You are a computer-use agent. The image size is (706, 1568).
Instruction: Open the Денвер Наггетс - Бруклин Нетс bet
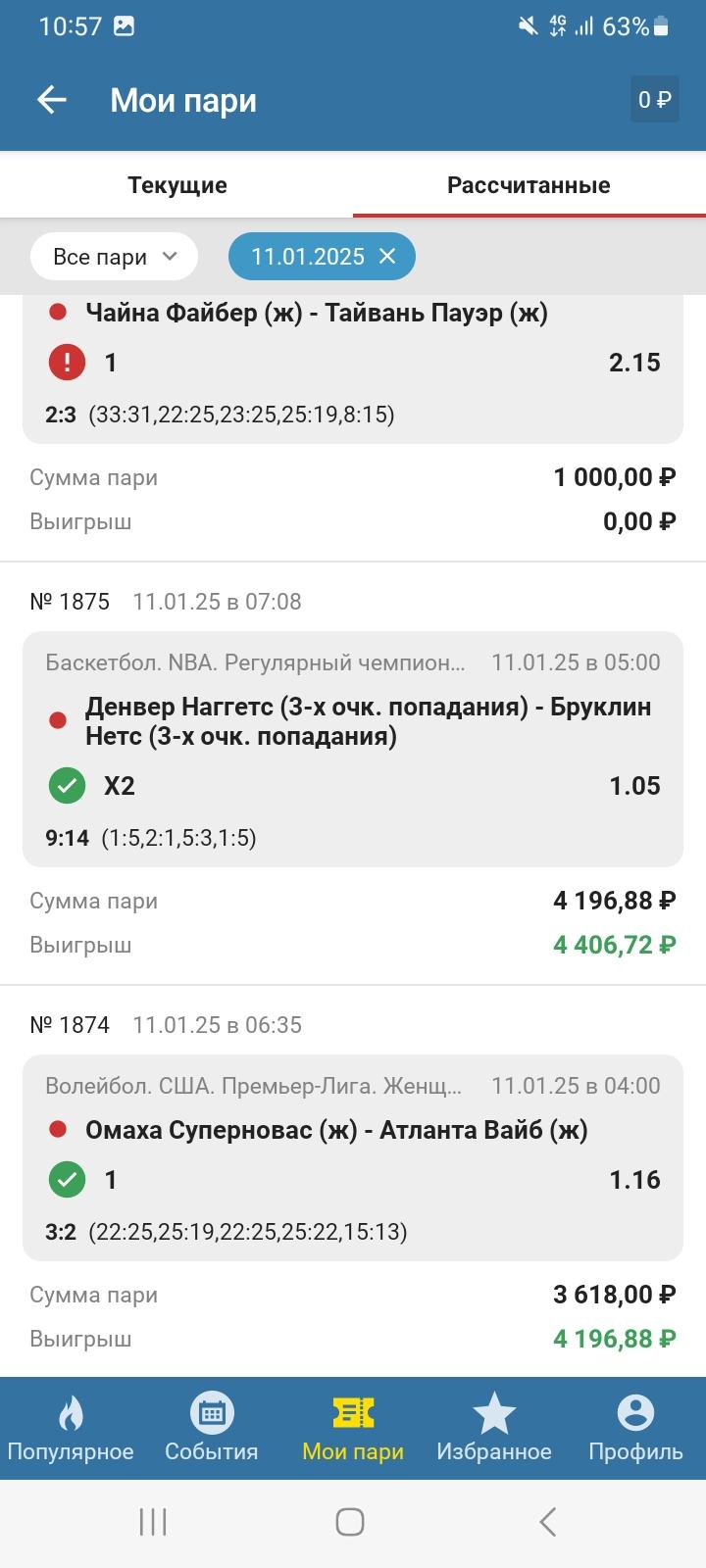(353, 750)
